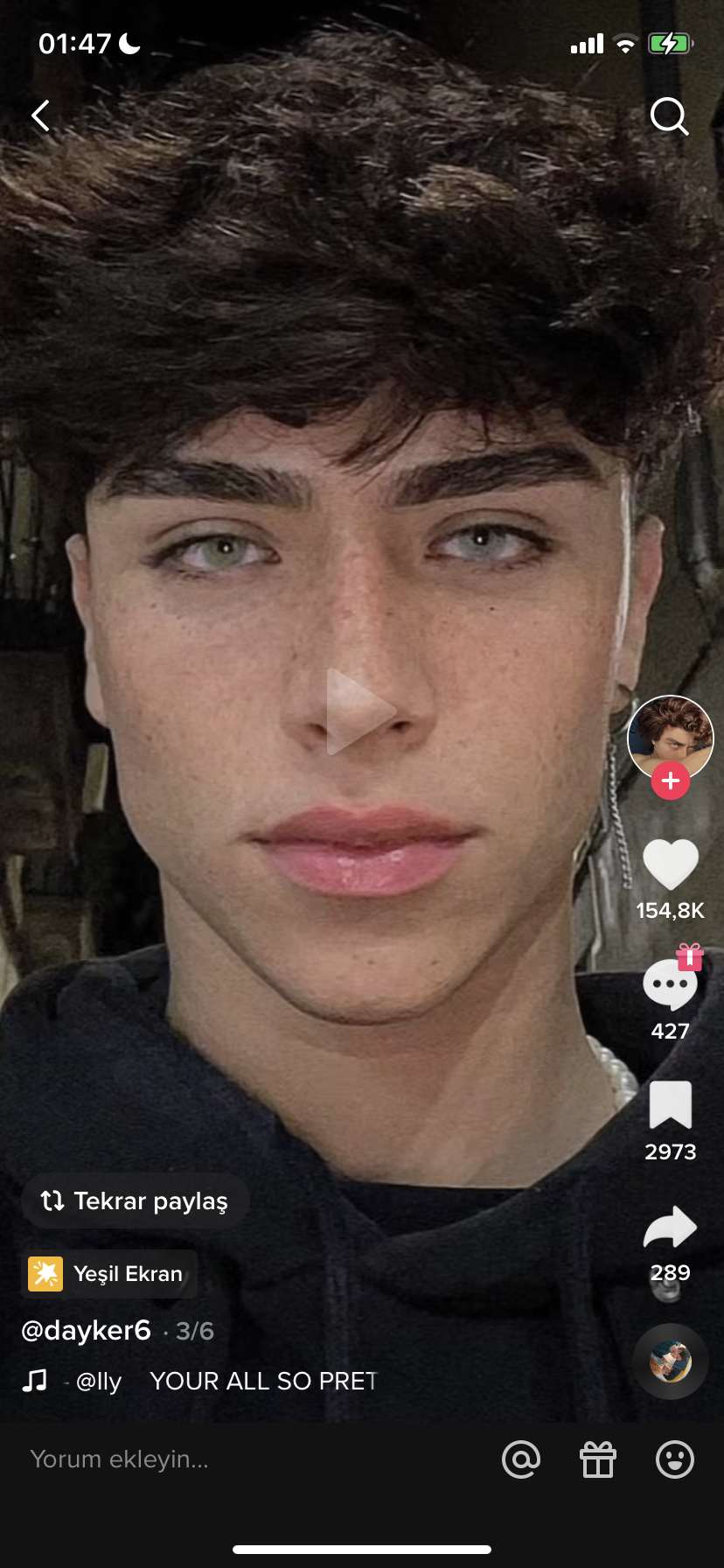Share the video using the arrow icon
Screen dimensions: 724x1568
tap(670, 1227)
